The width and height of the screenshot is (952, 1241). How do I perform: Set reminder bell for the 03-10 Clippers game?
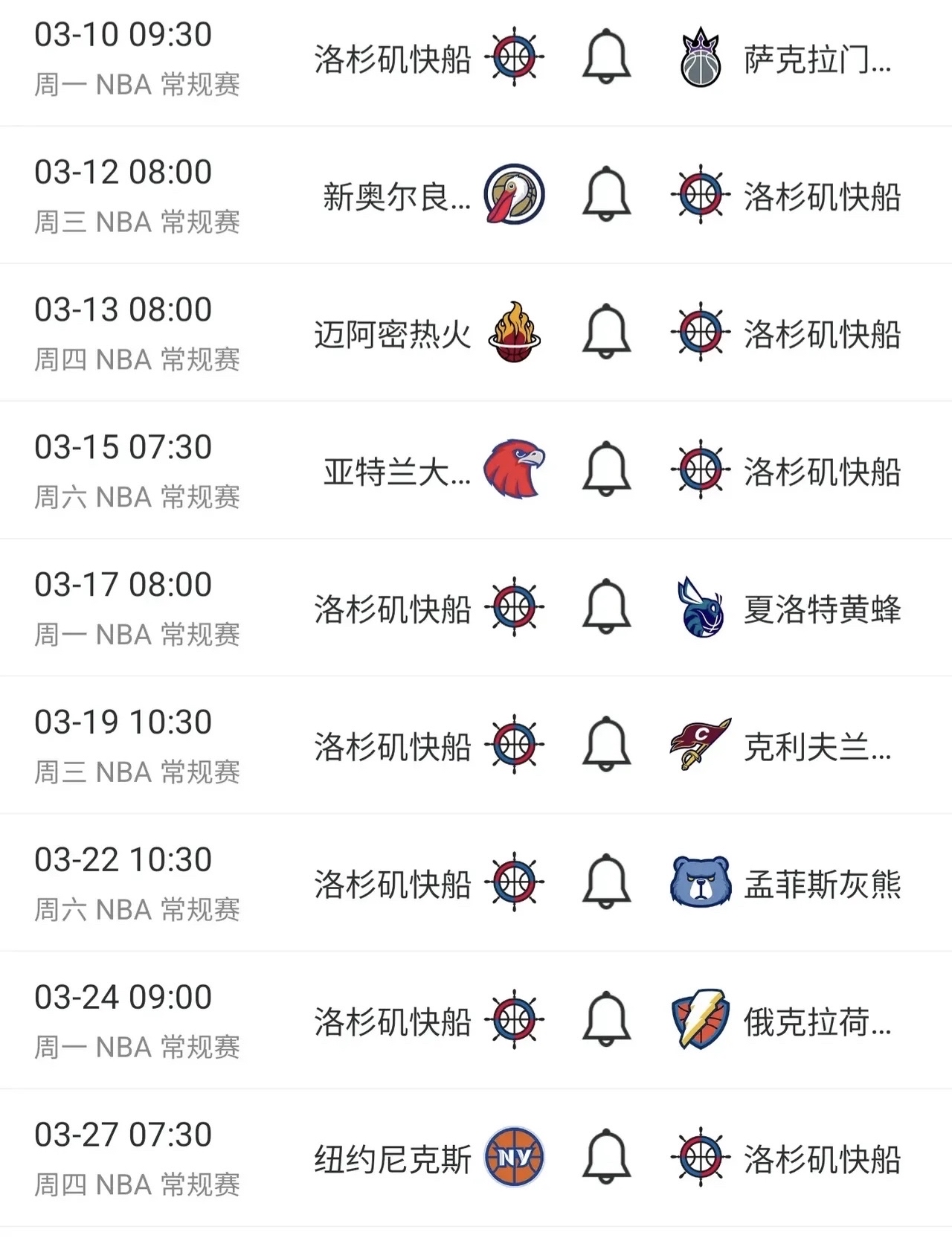[606, 57]
